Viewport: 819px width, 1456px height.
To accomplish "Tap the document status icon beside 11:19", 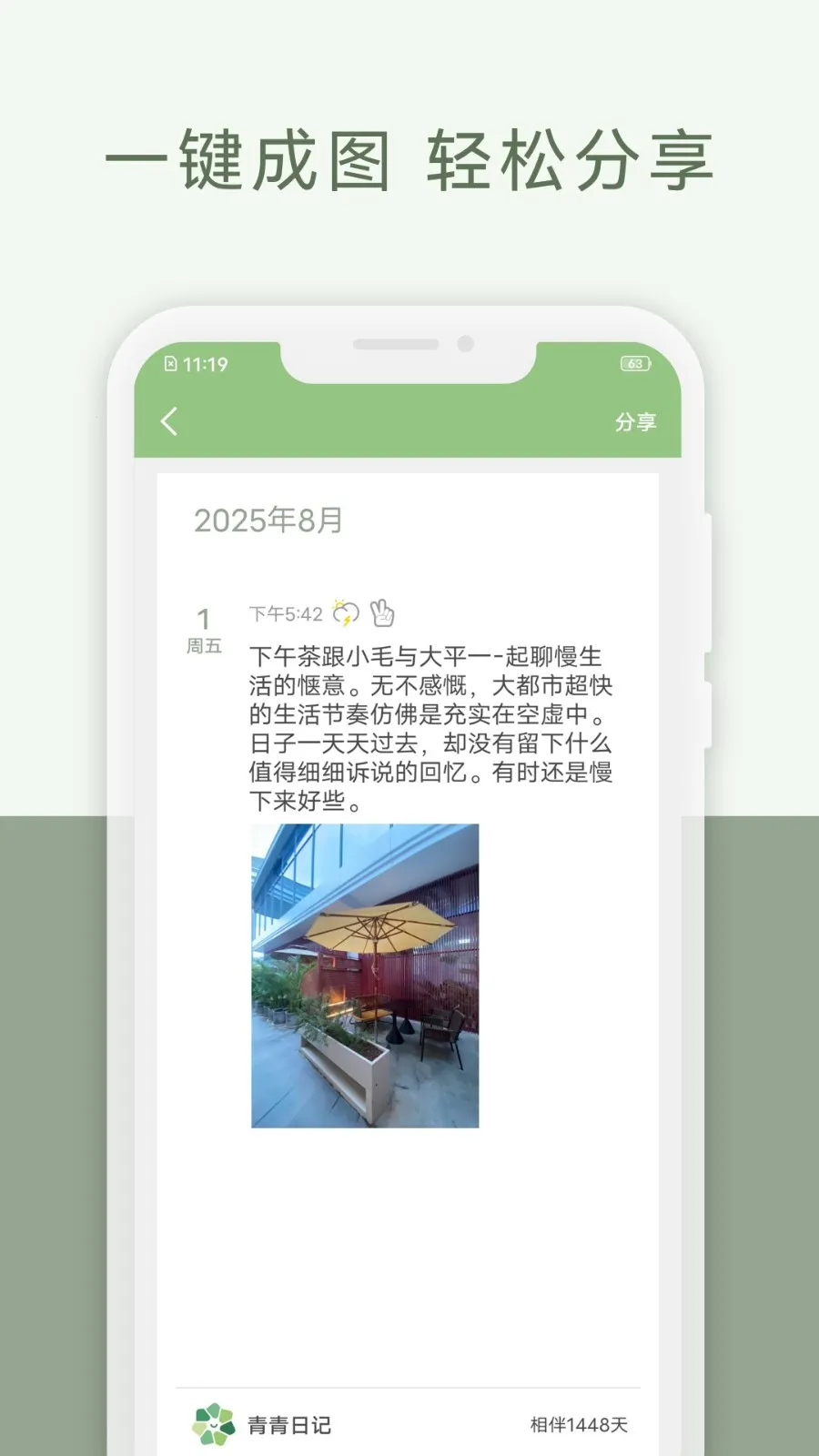I will pos(171,362).
